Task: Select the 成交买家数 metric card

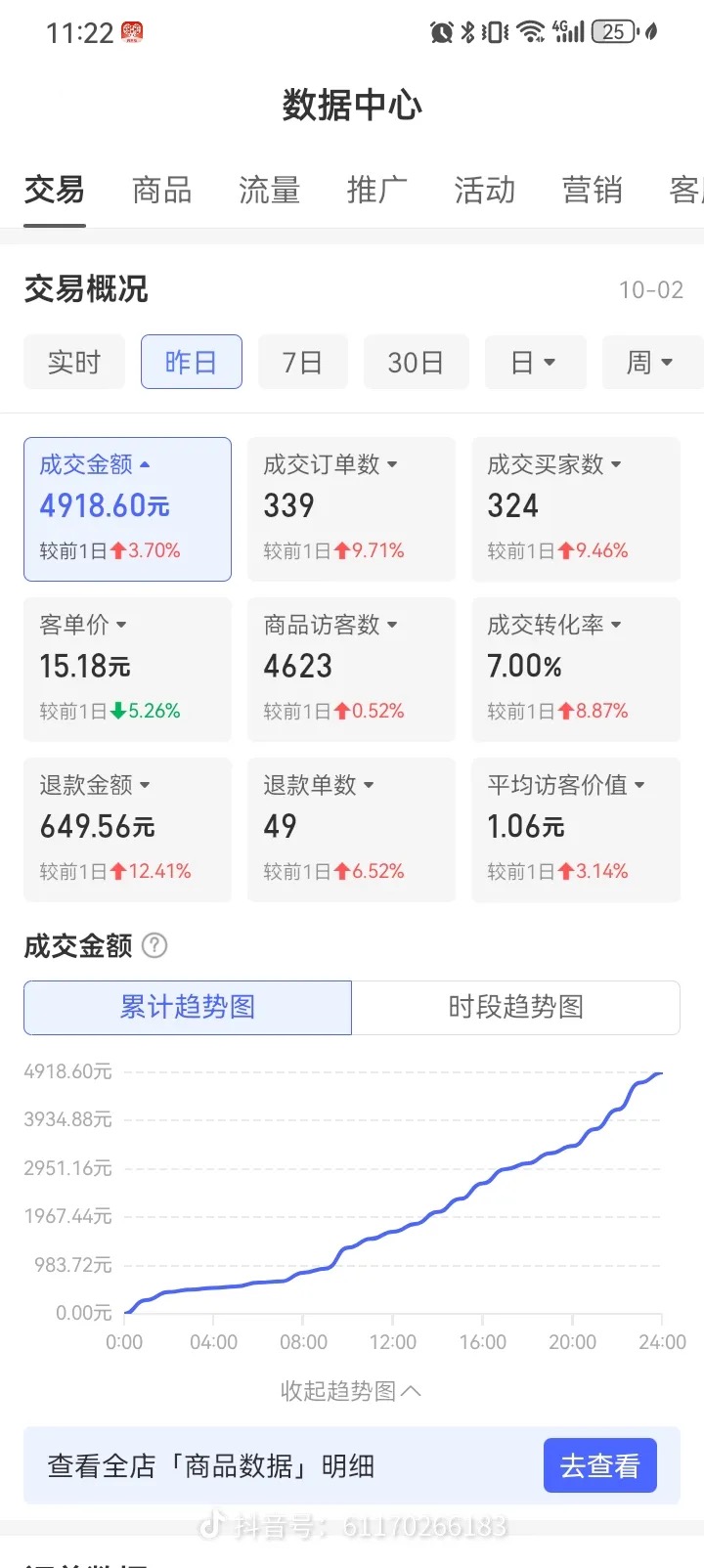Action: tap(575, 508)
